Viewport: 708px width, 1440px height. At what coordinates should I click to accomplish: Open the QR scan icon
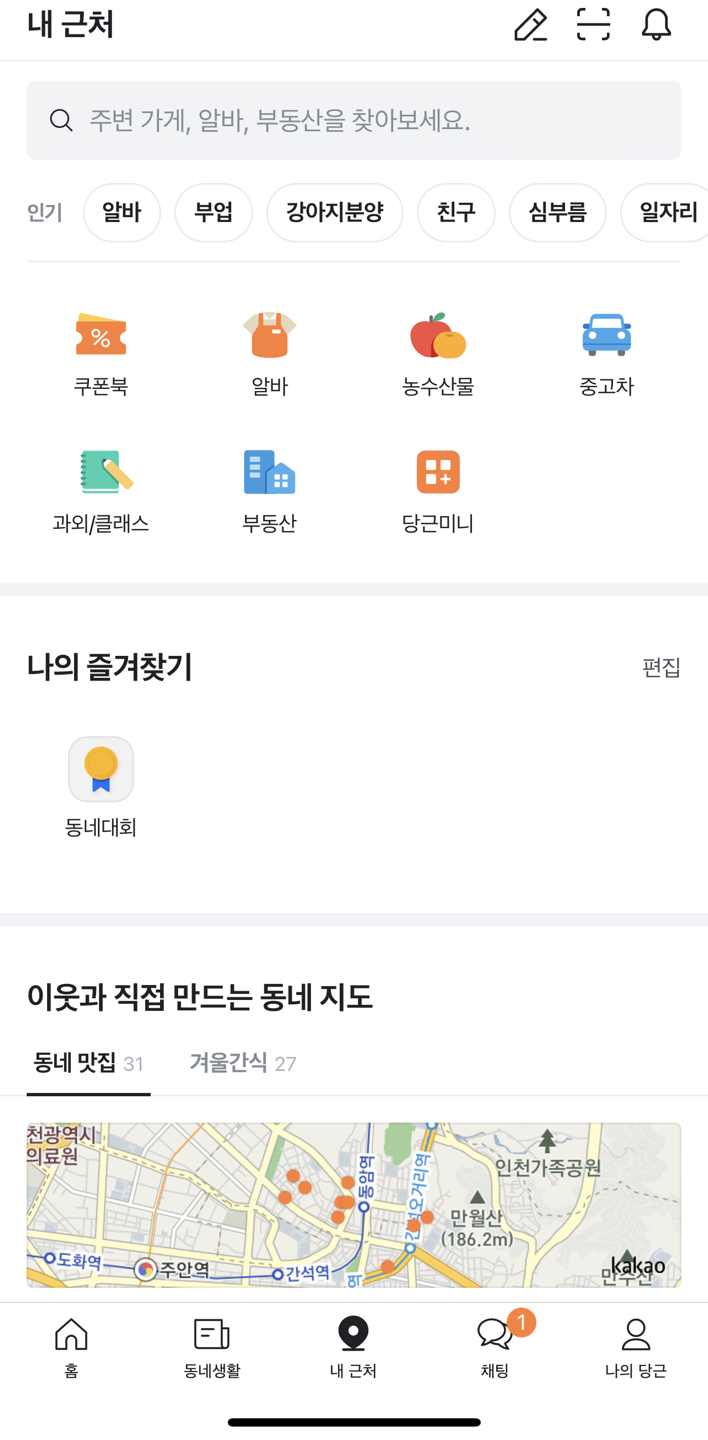point(593,24)
